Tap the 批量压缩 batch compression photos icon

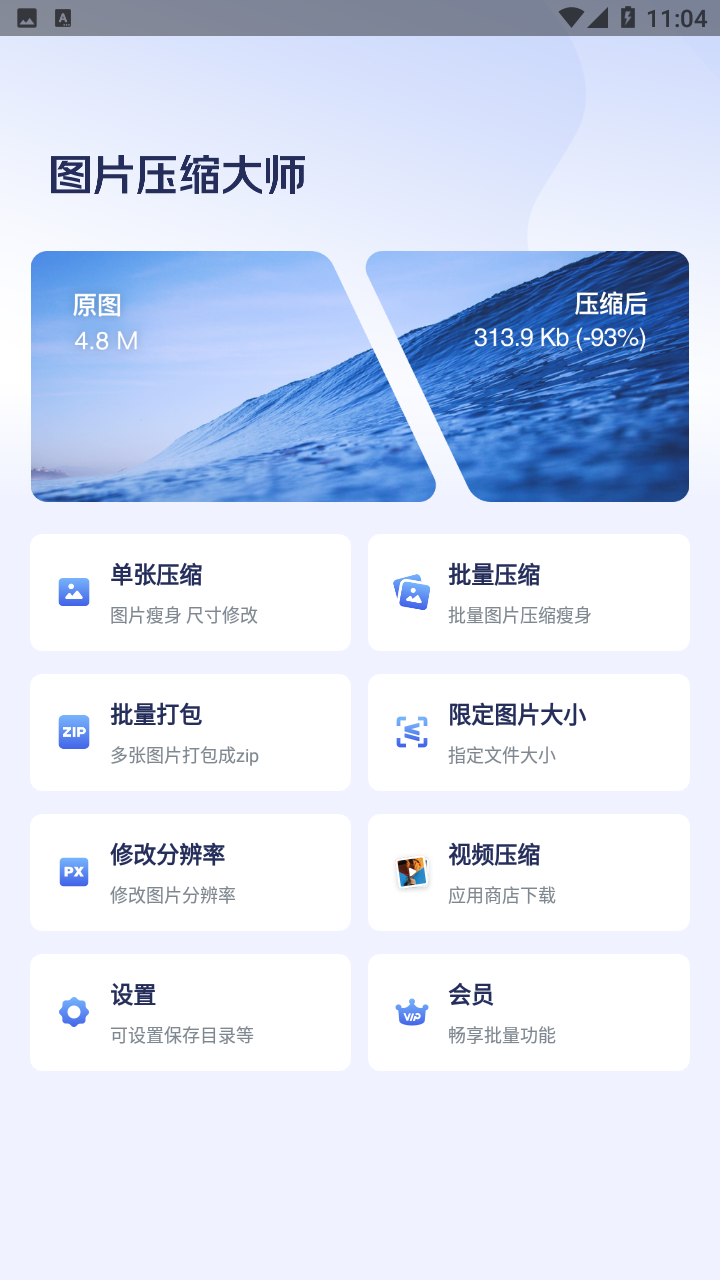[411, 591]
